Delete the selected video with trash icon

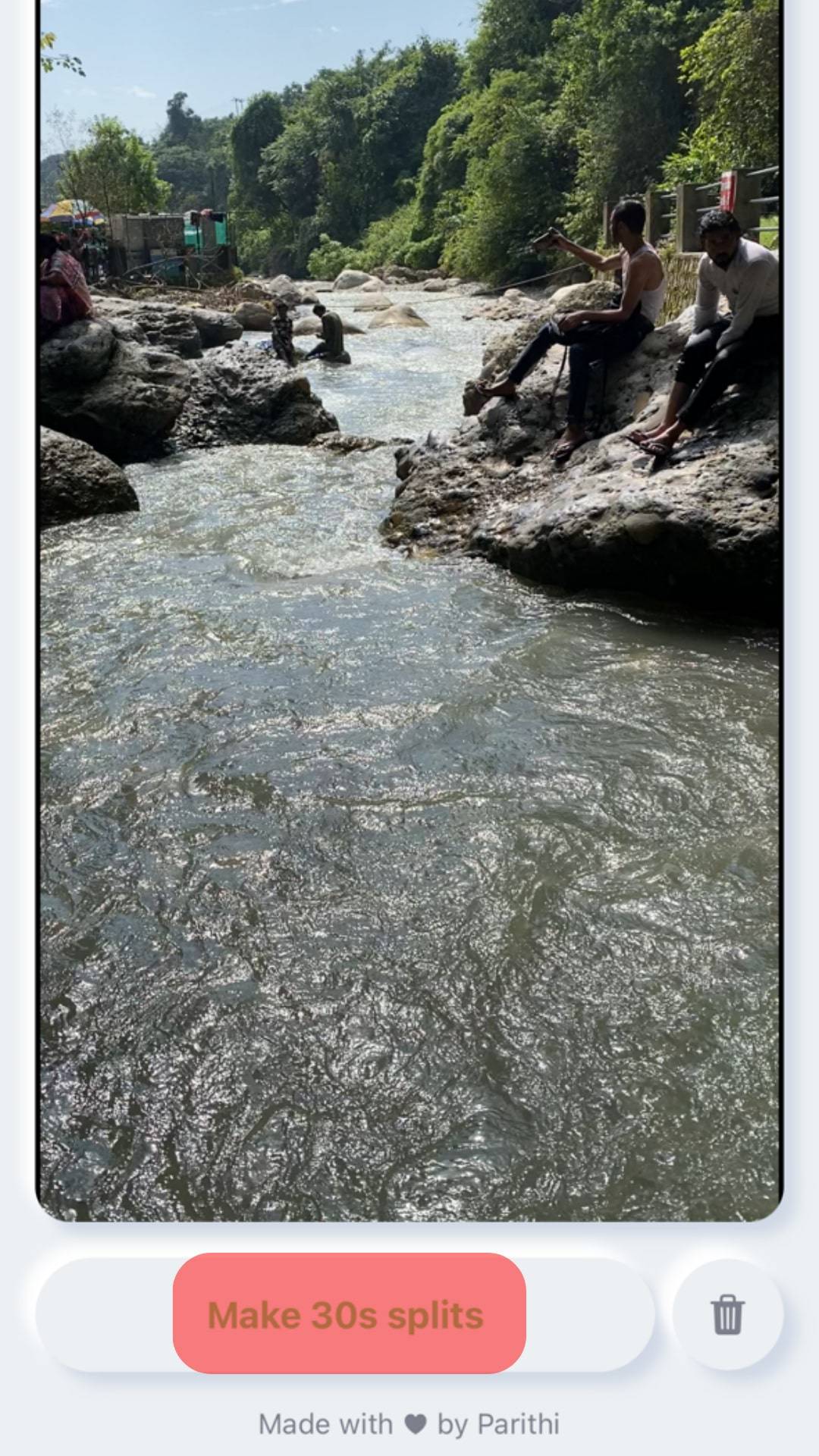click(x=727, y=1316)
